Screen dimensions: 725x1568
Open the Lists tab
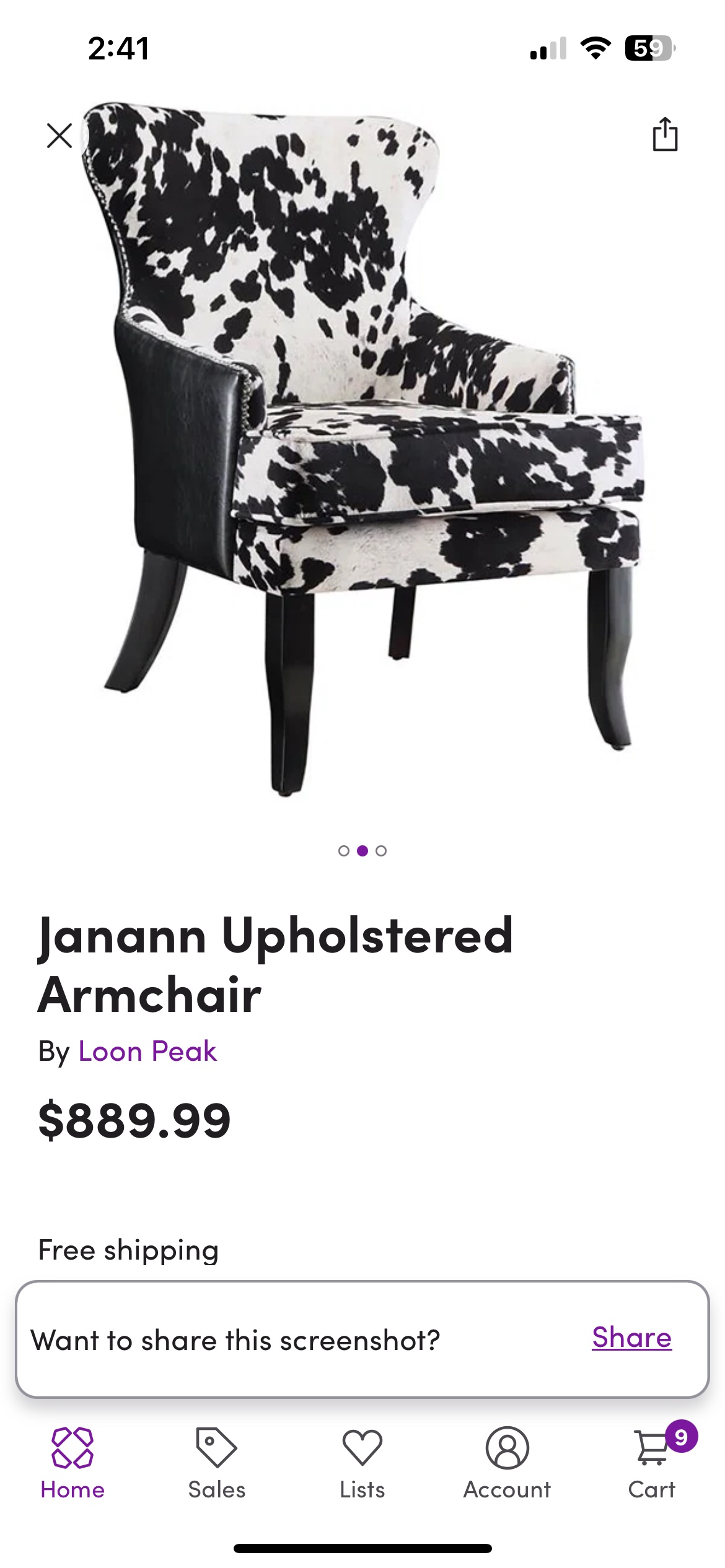pos(362,1462)
